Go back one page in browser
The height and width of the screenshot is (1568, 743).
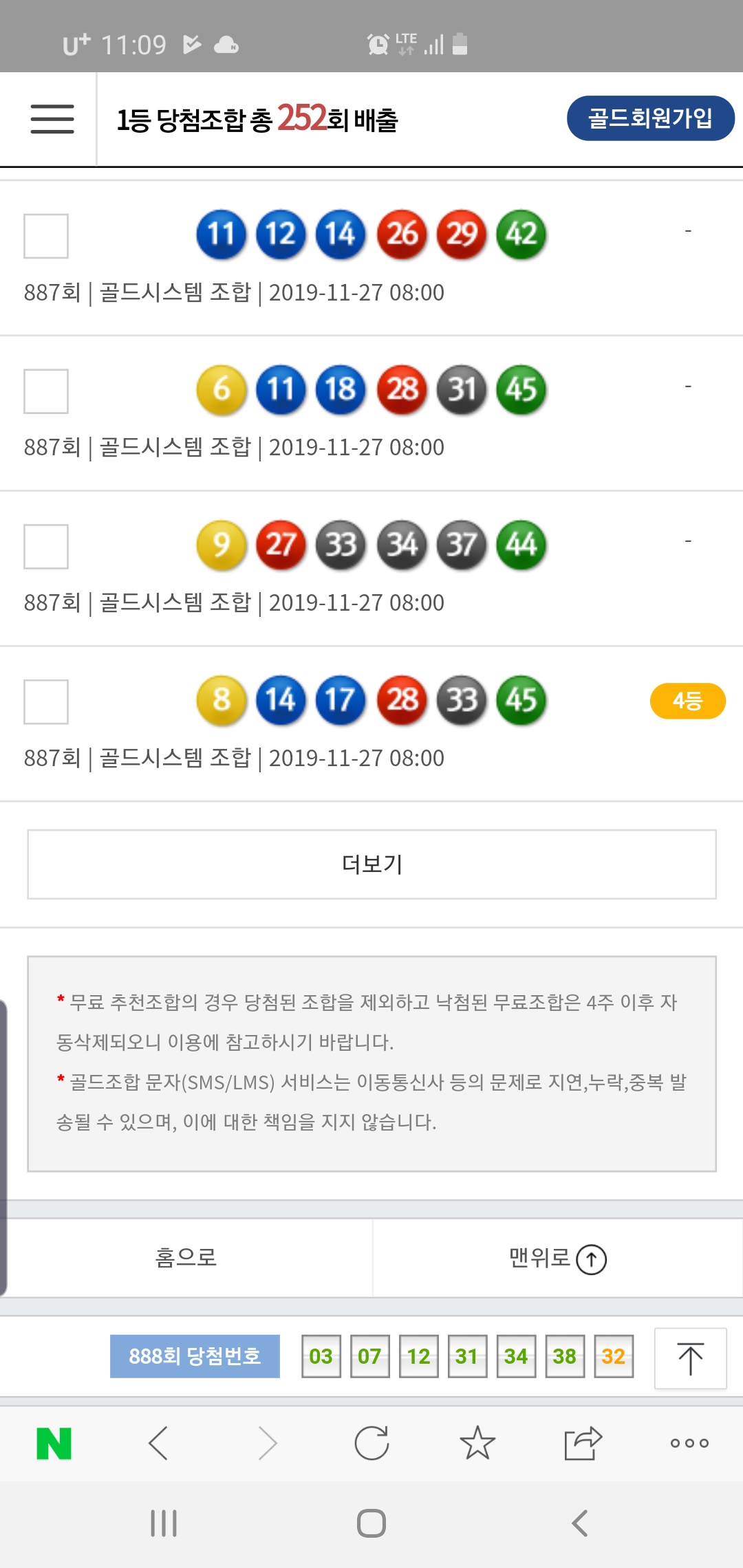click(x=159, y=1443)
